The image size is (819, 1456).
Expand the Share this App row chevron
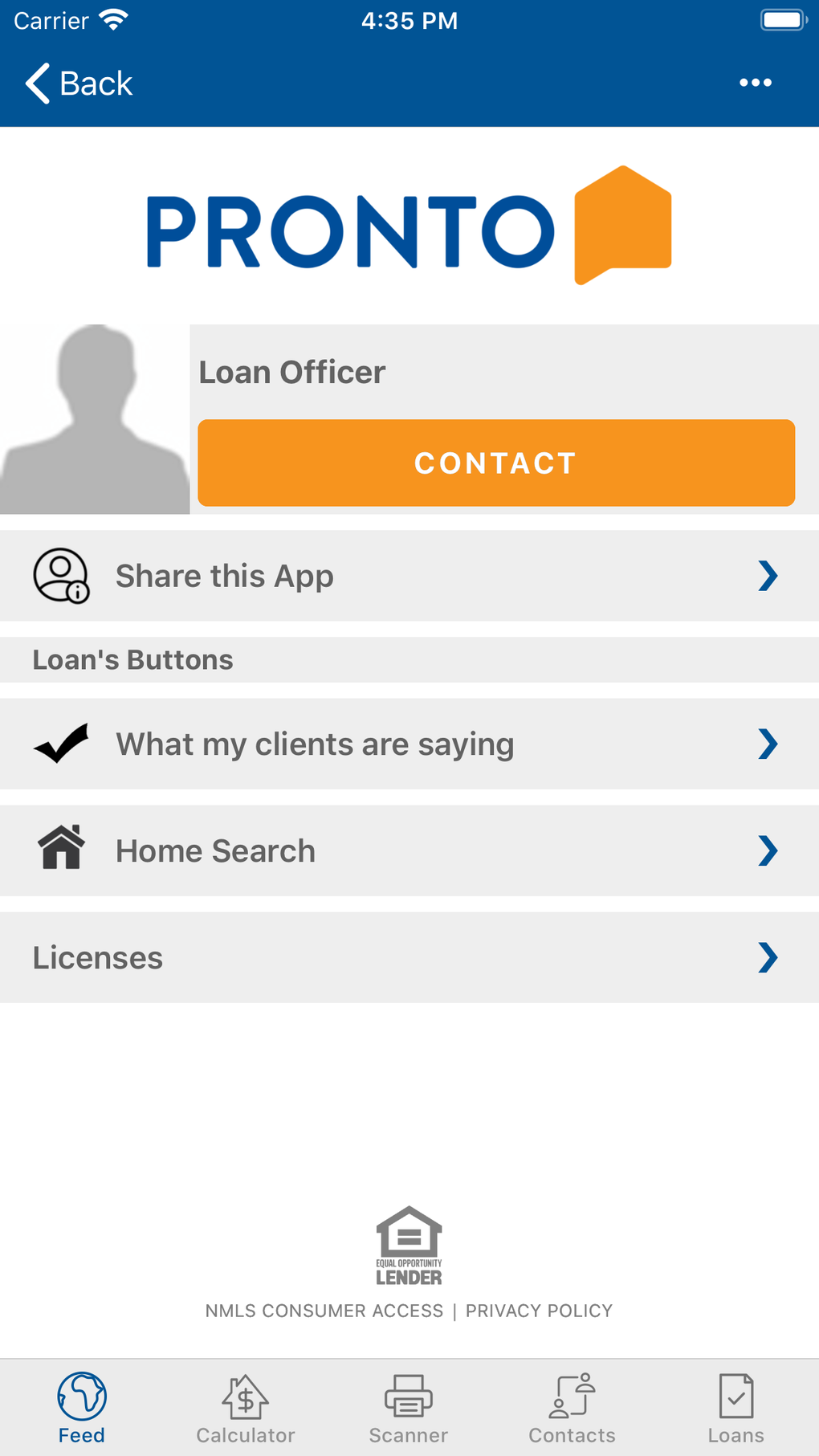tap(769, 575)
